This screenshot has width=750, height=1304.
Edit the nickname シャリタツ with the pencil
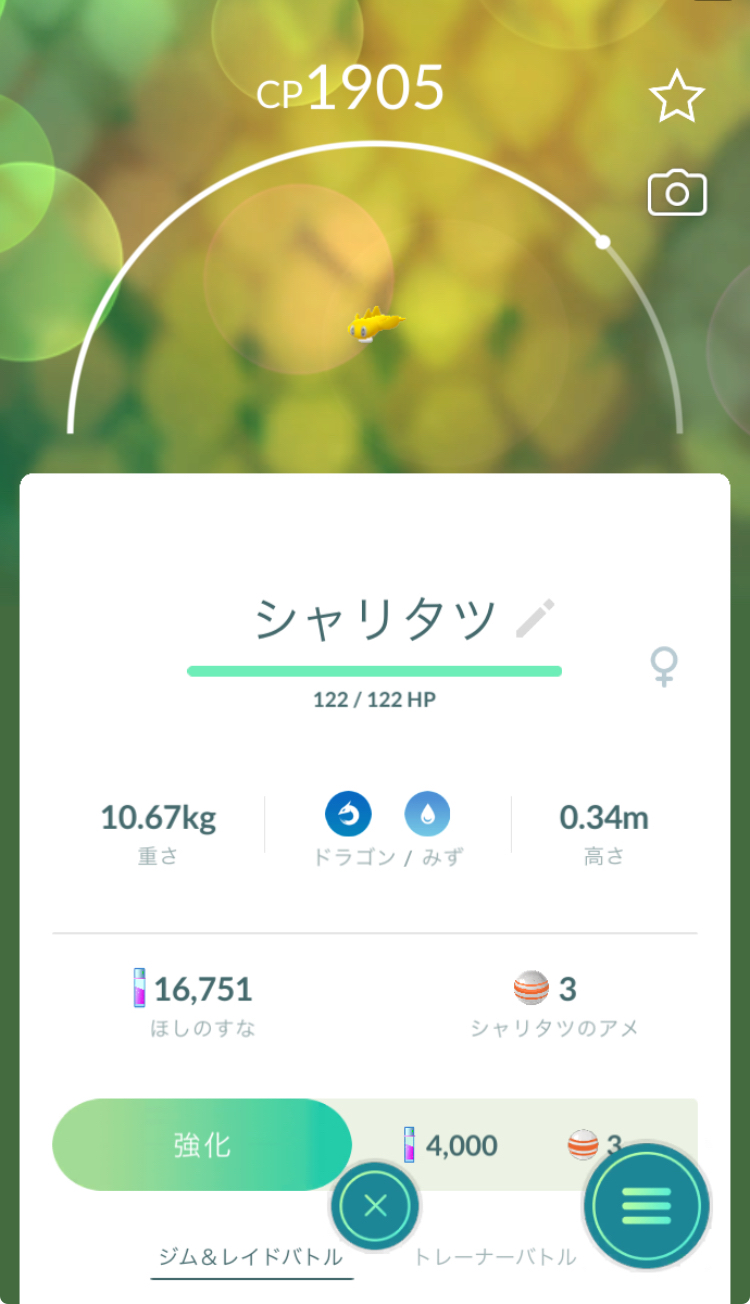(535, 619)
